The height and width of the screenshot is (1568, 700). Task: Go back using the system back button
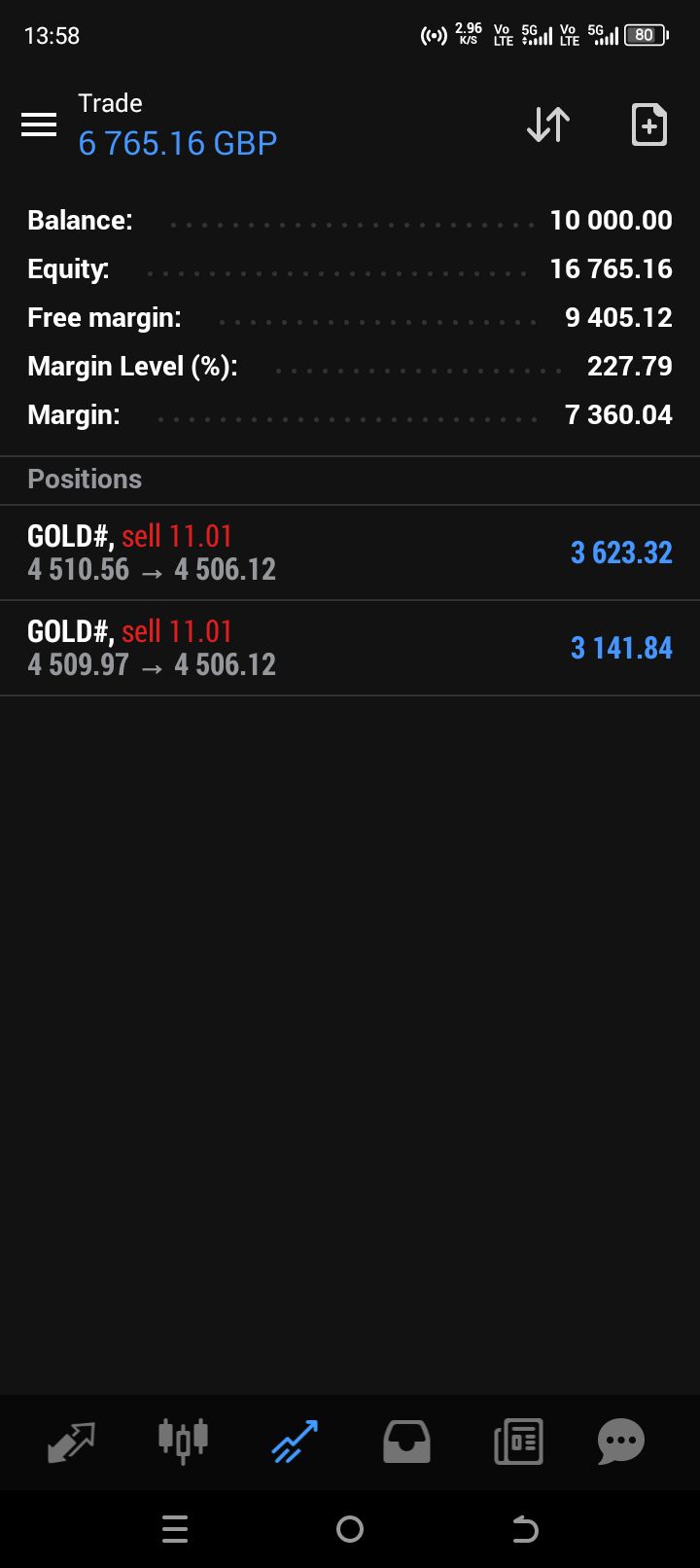click(525, 1530)
